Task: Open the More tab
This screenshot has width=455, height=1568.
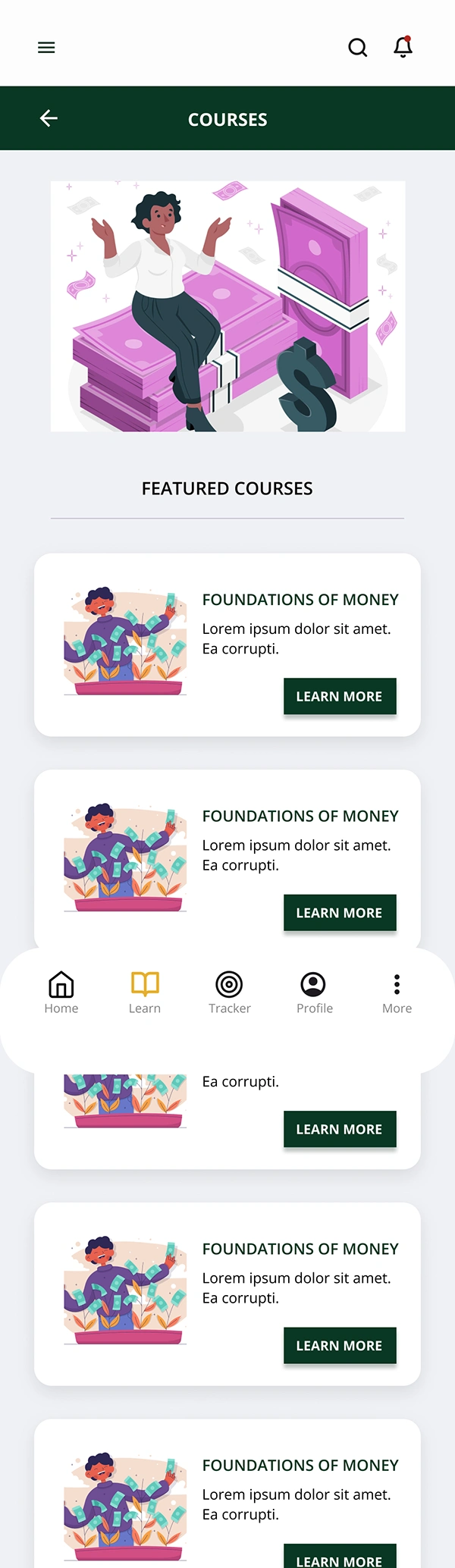Action: 397,993
